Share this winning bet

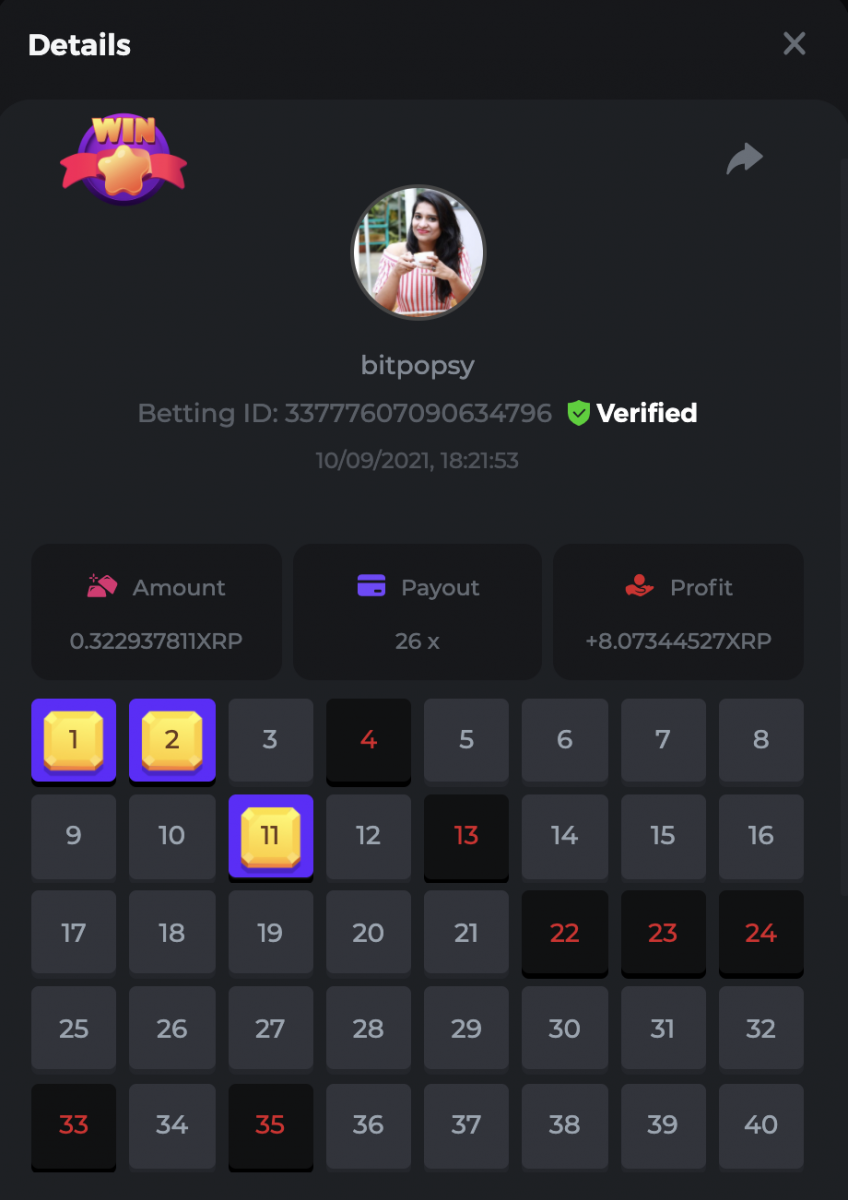744,158
